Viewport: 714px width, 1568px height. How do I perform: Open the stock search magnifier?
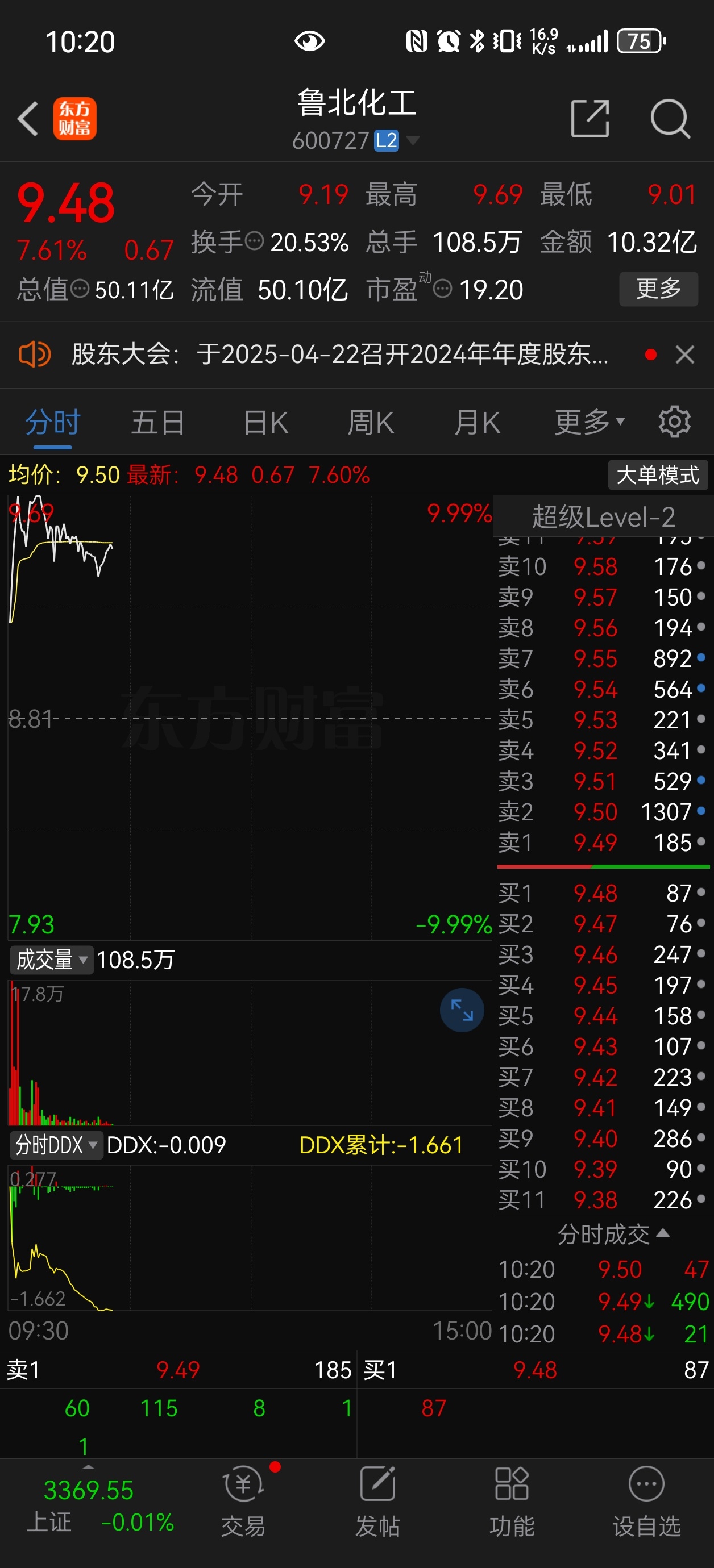click(x=670, y=118)
